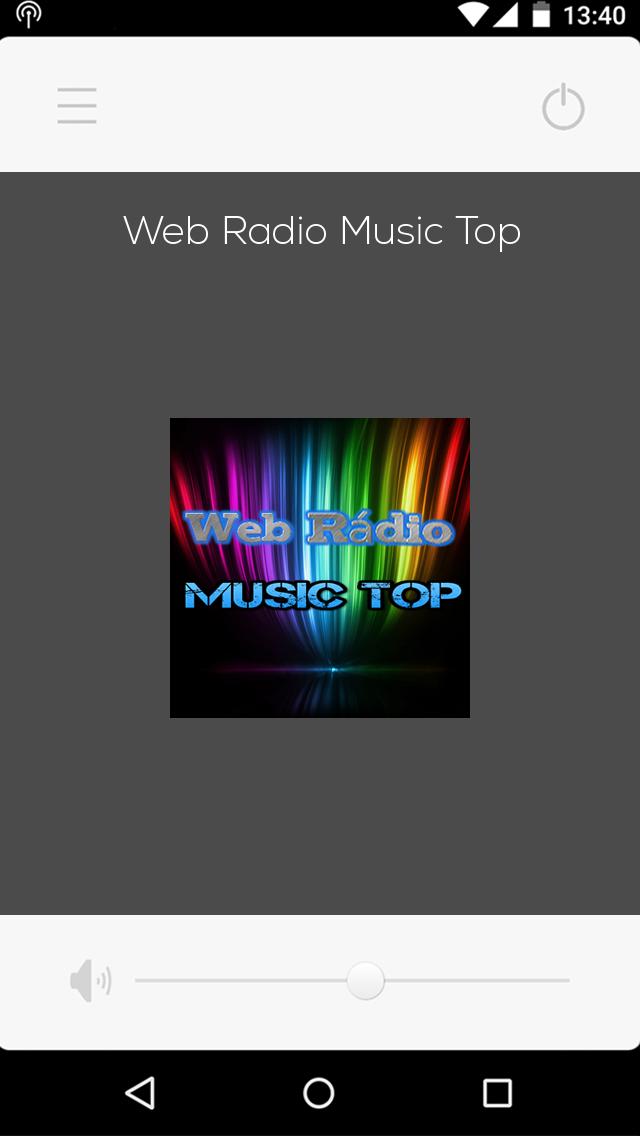
Task: Go back with system back button
Action: point(140,1093)
